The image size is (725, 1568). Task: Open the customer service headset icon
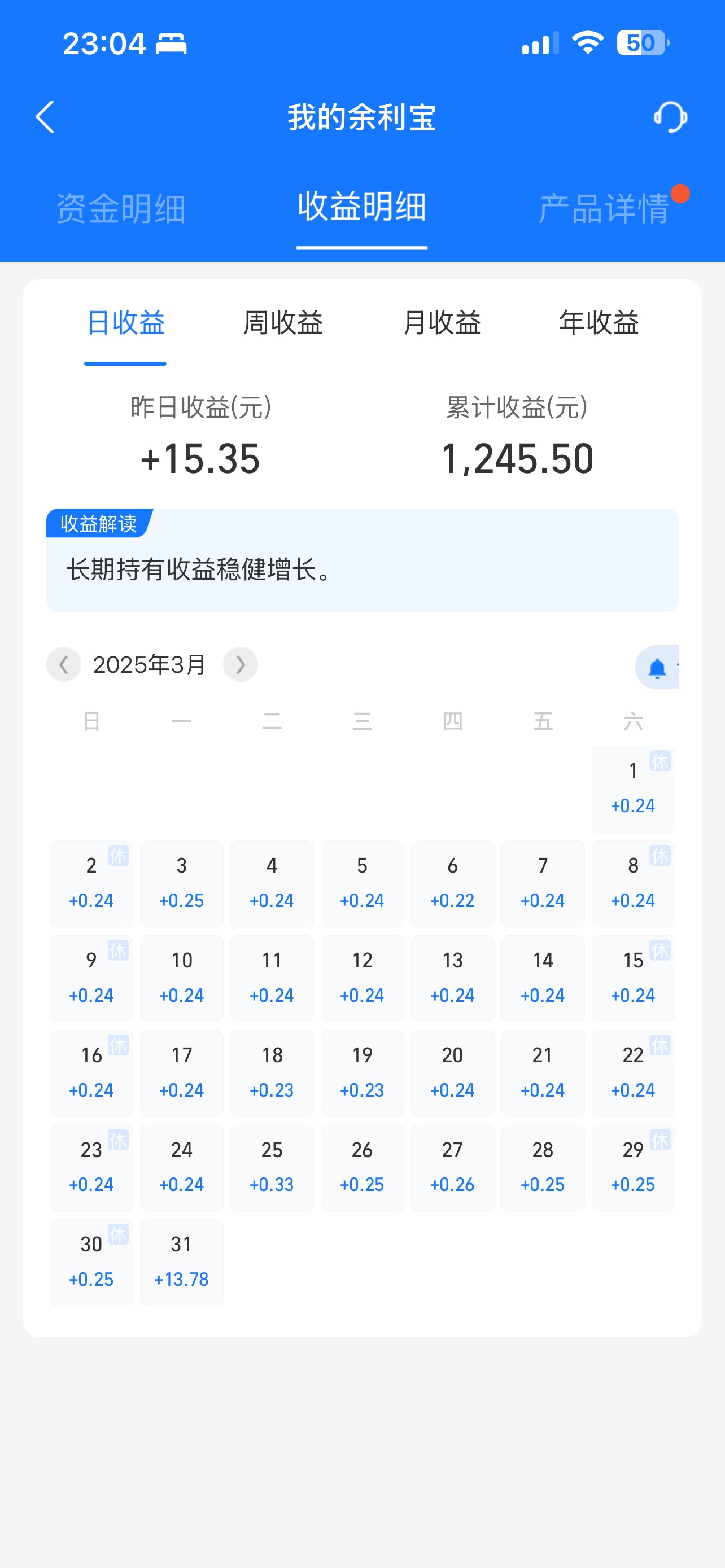point(670,117)
